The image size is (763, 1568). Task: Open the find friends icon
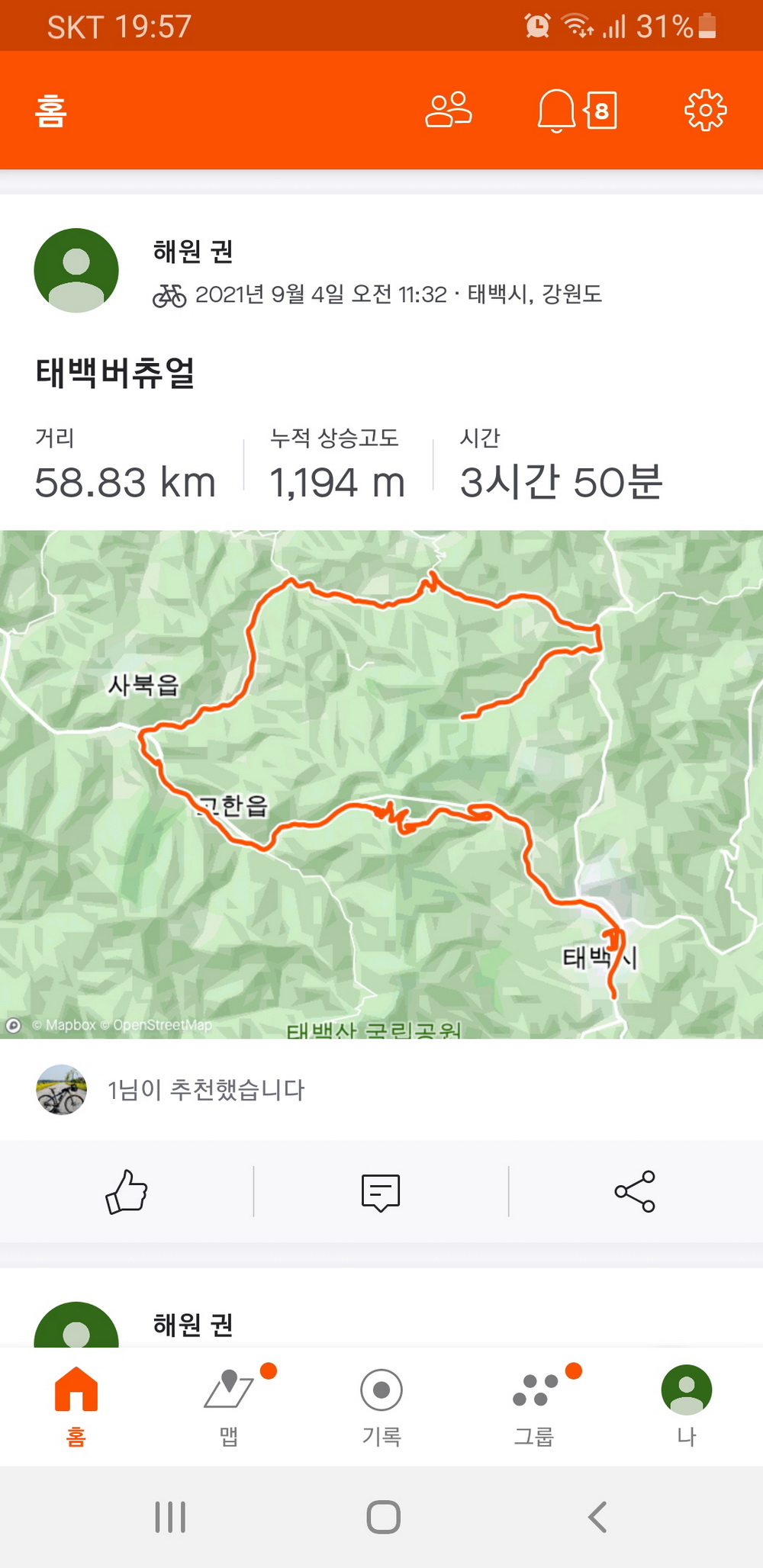click(448, 111)
